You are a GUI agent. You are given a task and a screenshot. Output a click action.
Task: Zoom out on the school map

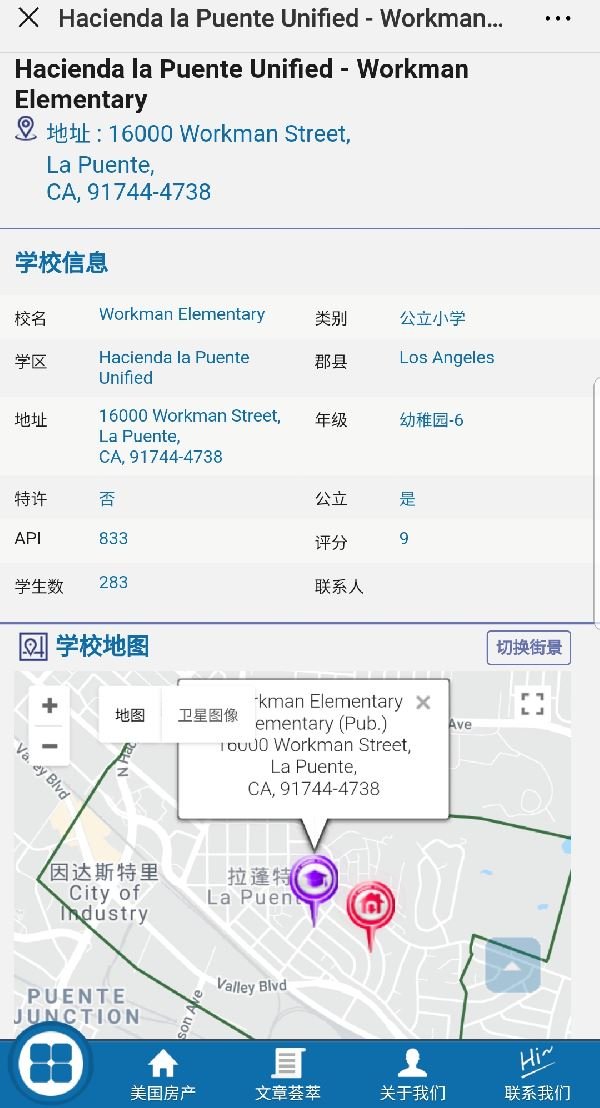tap(49, 746)
